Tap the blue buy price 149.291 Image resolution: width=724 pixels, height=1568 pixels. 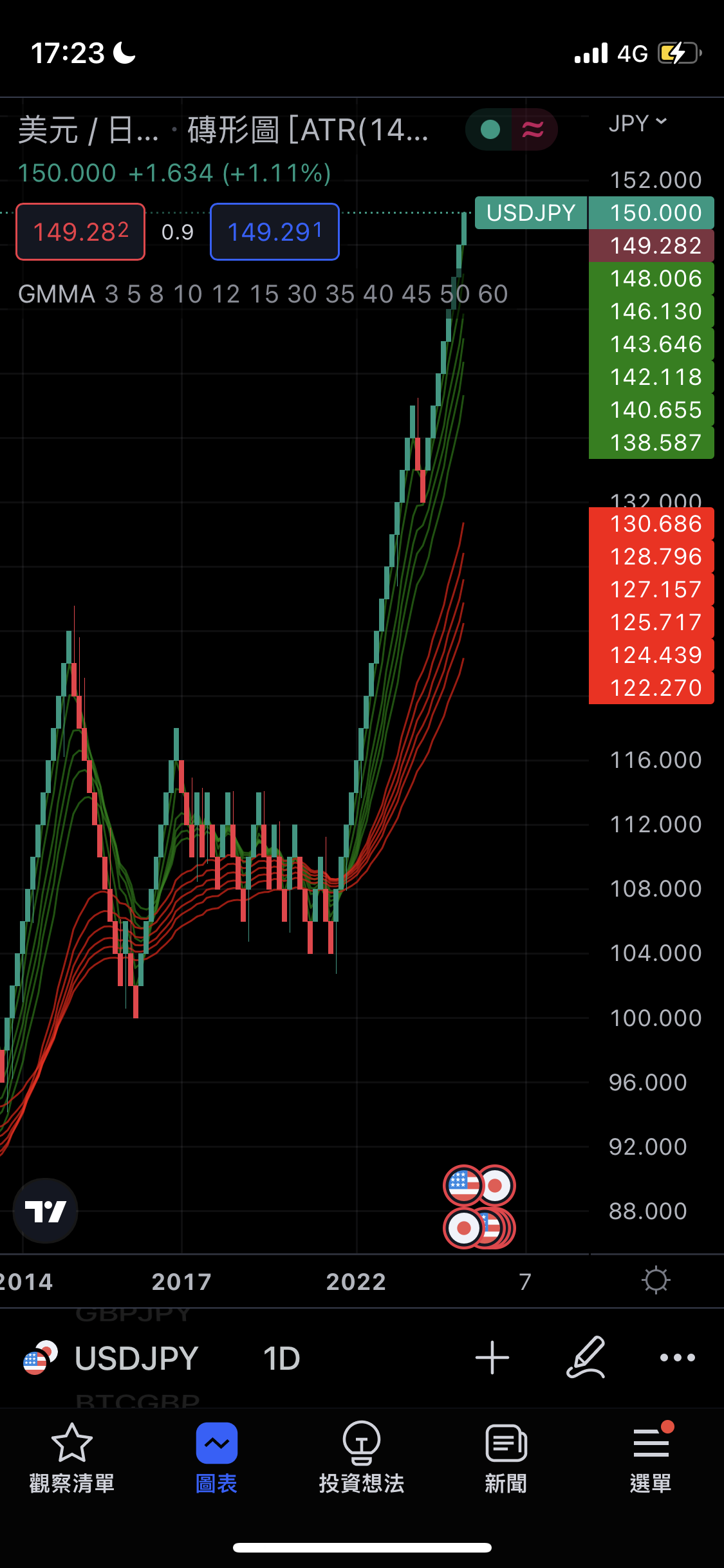point(275,232)
